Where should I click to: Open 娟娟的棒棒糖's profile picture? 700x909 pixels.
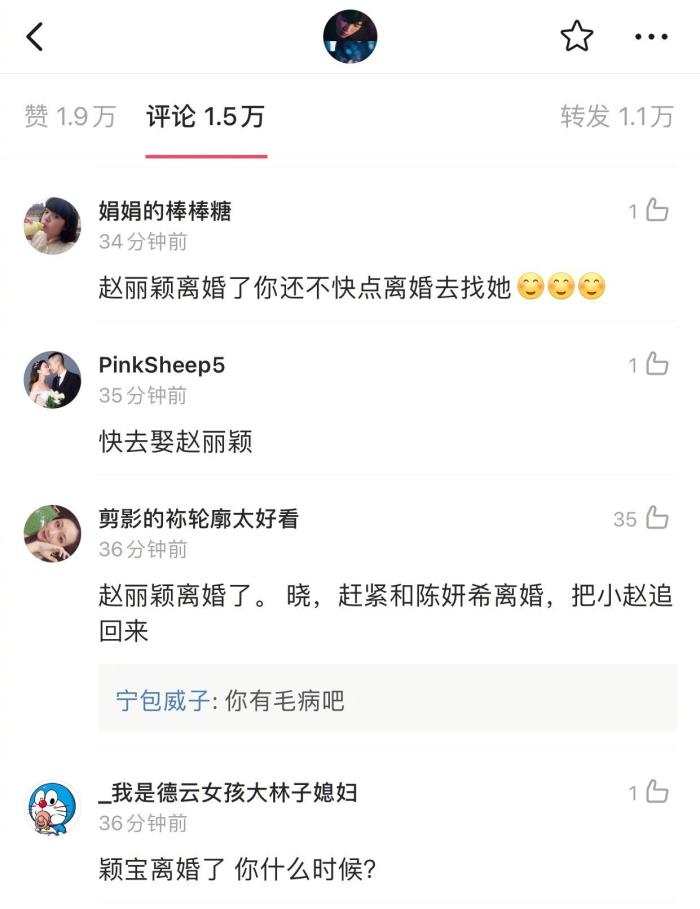[x=52, y=225]
